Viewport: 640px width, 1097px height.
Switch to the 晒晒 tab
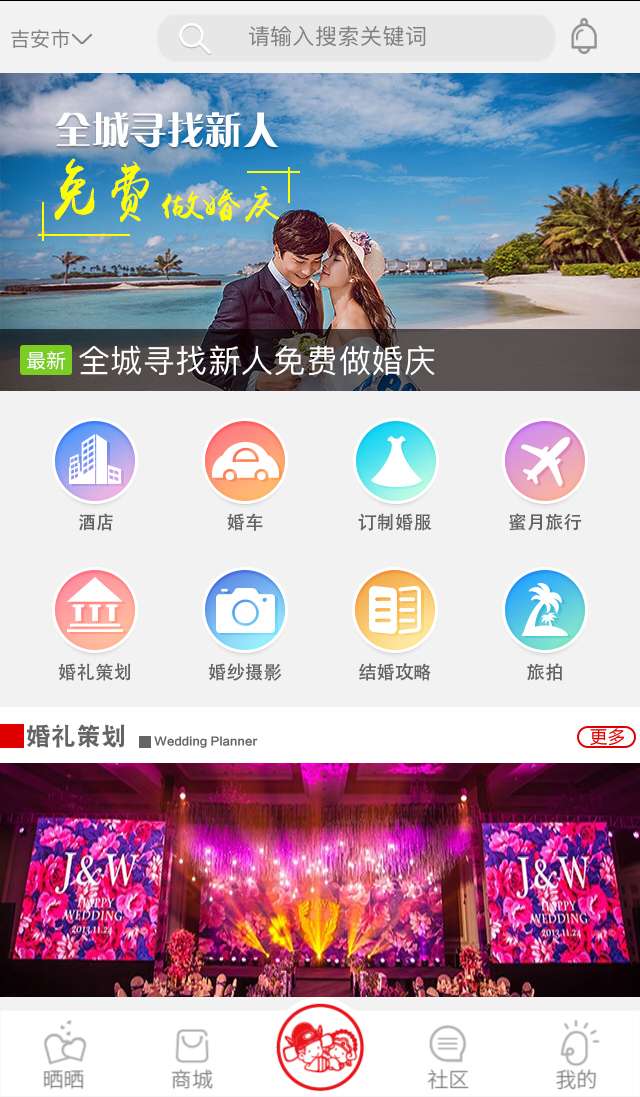coord(64,1056)
